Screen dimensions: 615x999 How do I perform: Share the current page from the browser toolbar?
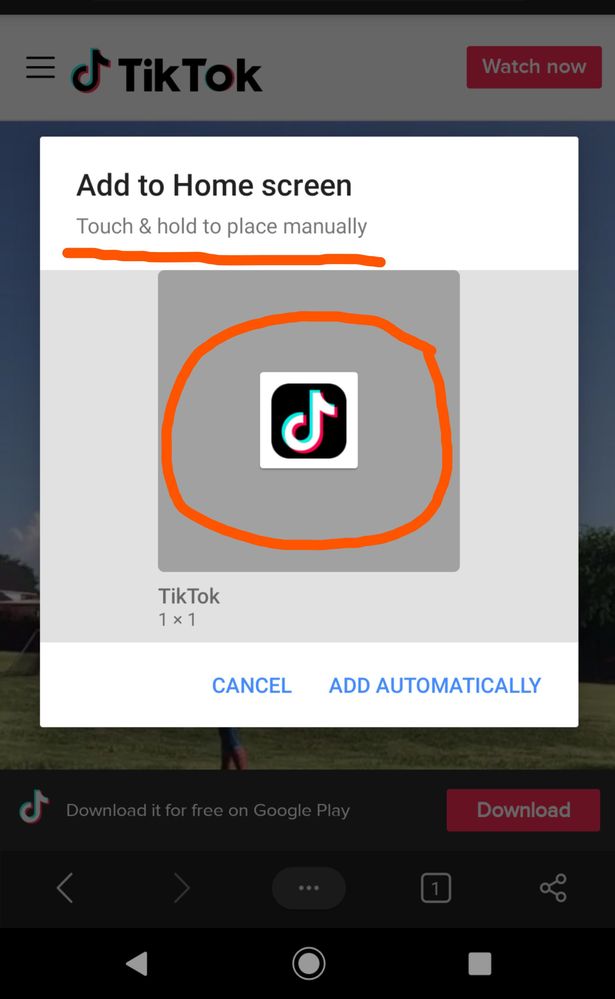(x=553, y=888)
